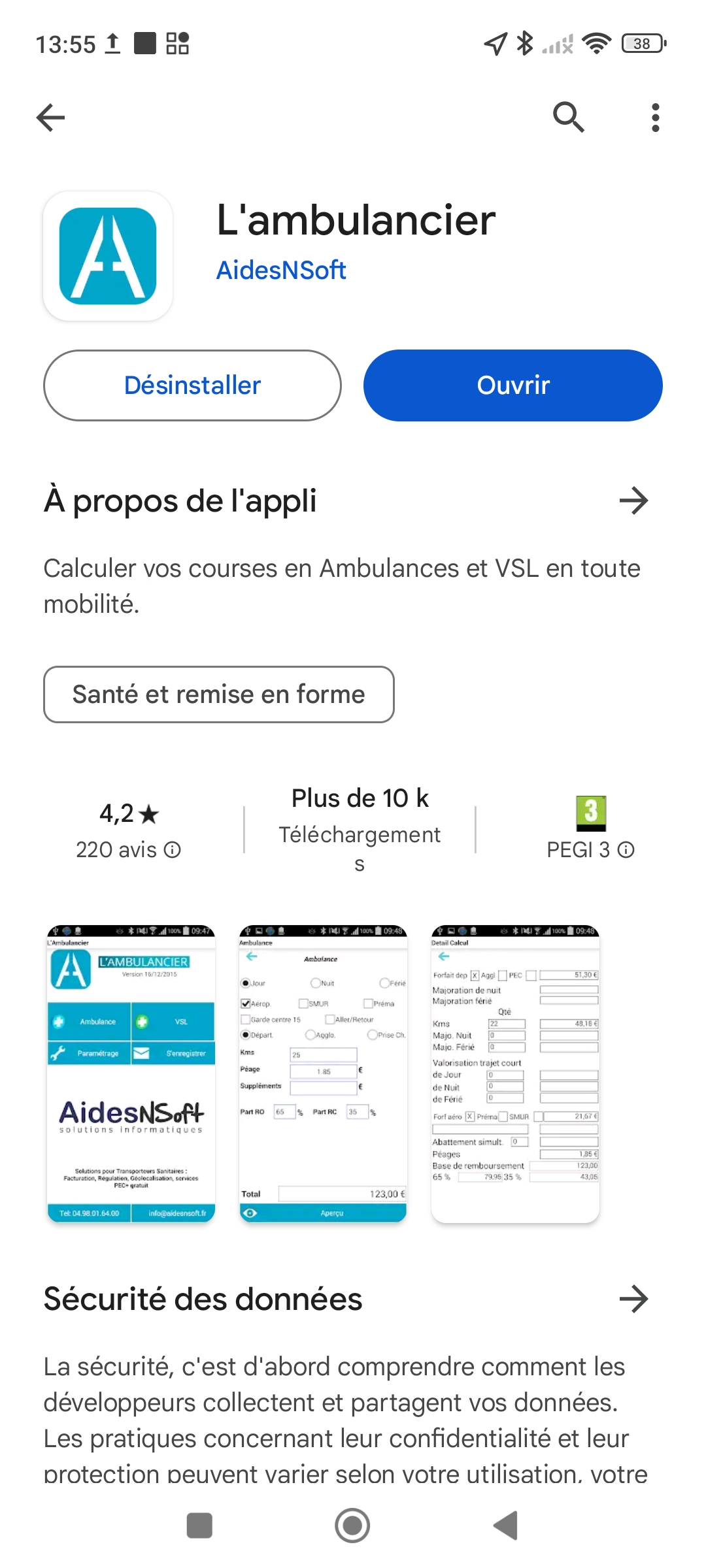Show PEGI 3 rating details

(x=626, y=849)
